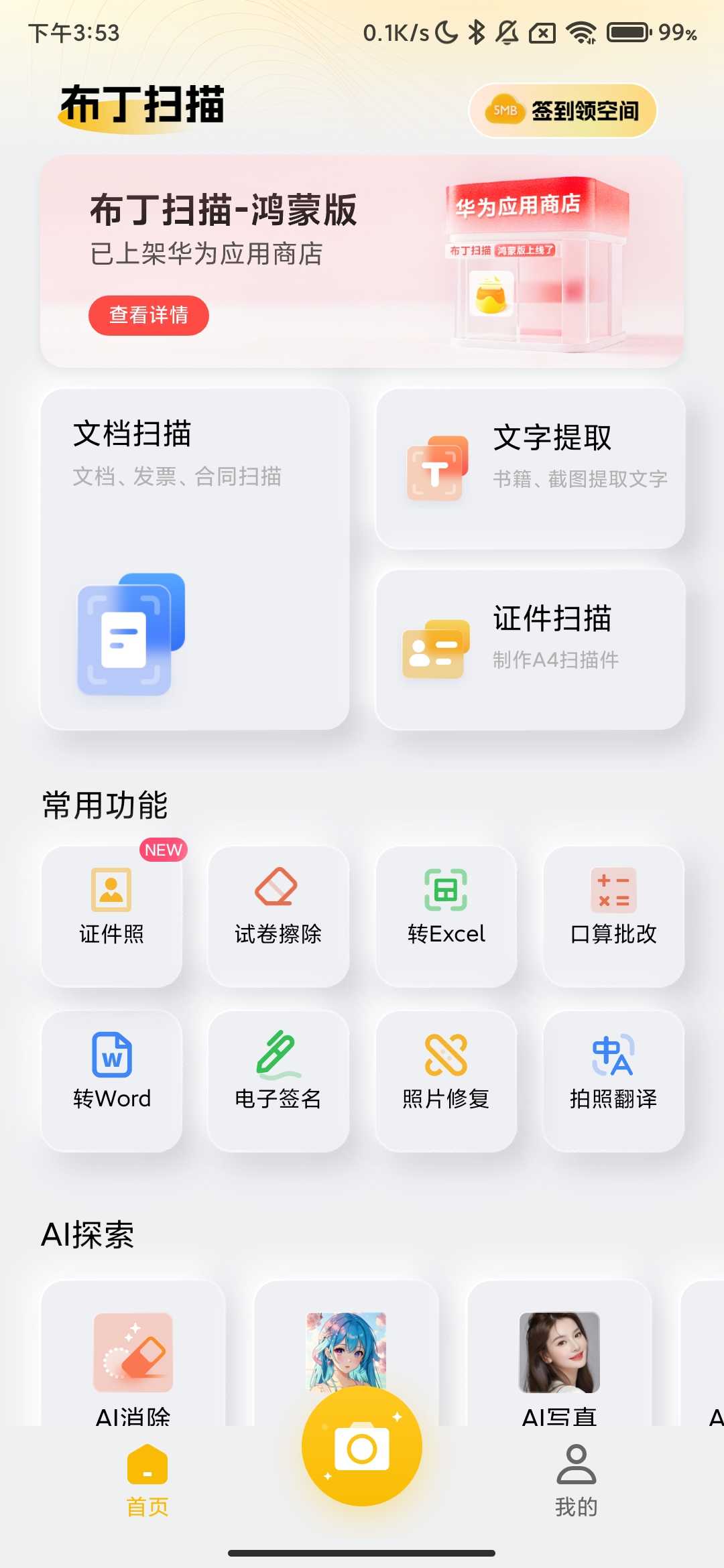Select the 证件照 ID photo tool

point(111,915)
